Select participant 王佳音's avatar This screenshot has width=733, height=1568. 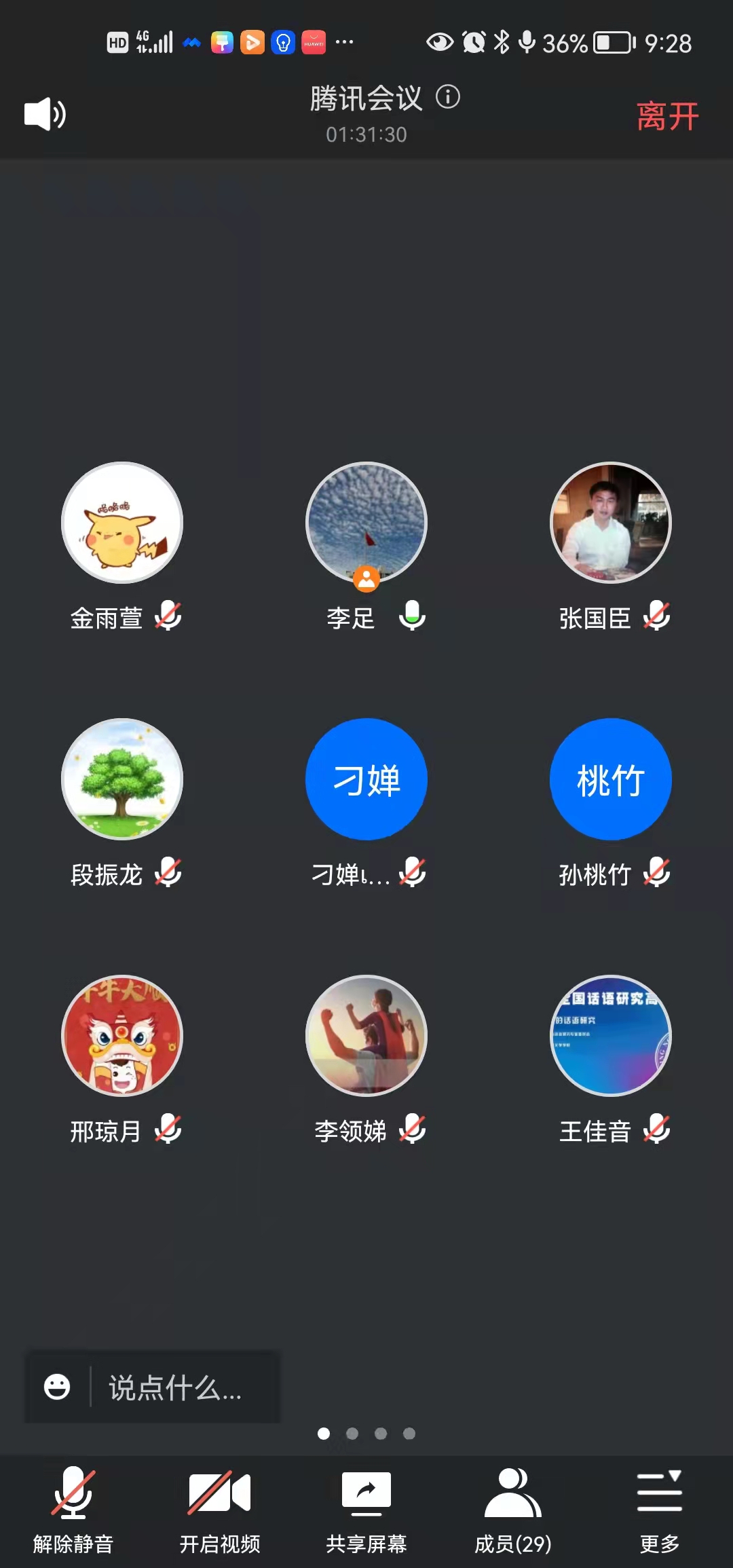click(611, 1036)
